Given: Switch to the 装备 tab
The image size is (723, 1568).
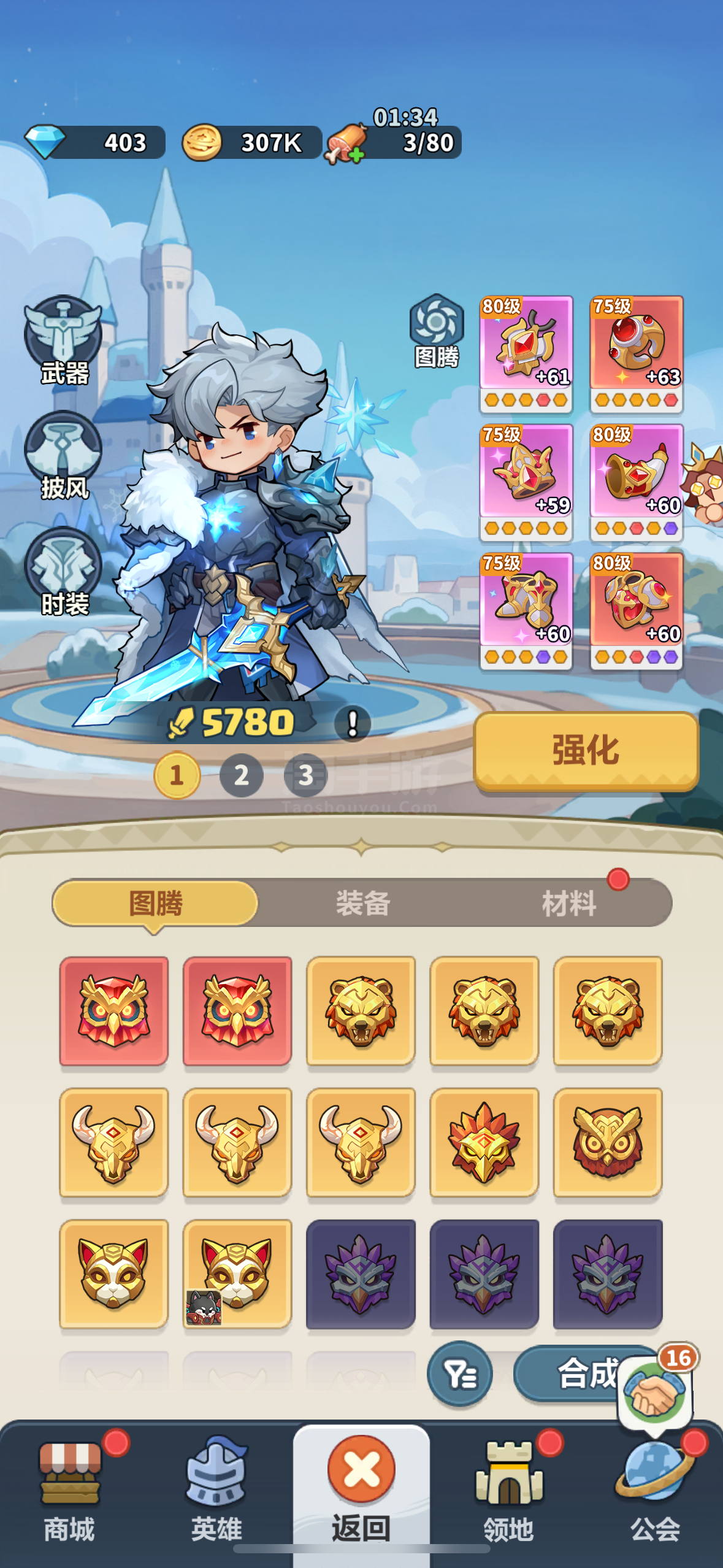Looking at the screenshot, I should pos(362,903).
